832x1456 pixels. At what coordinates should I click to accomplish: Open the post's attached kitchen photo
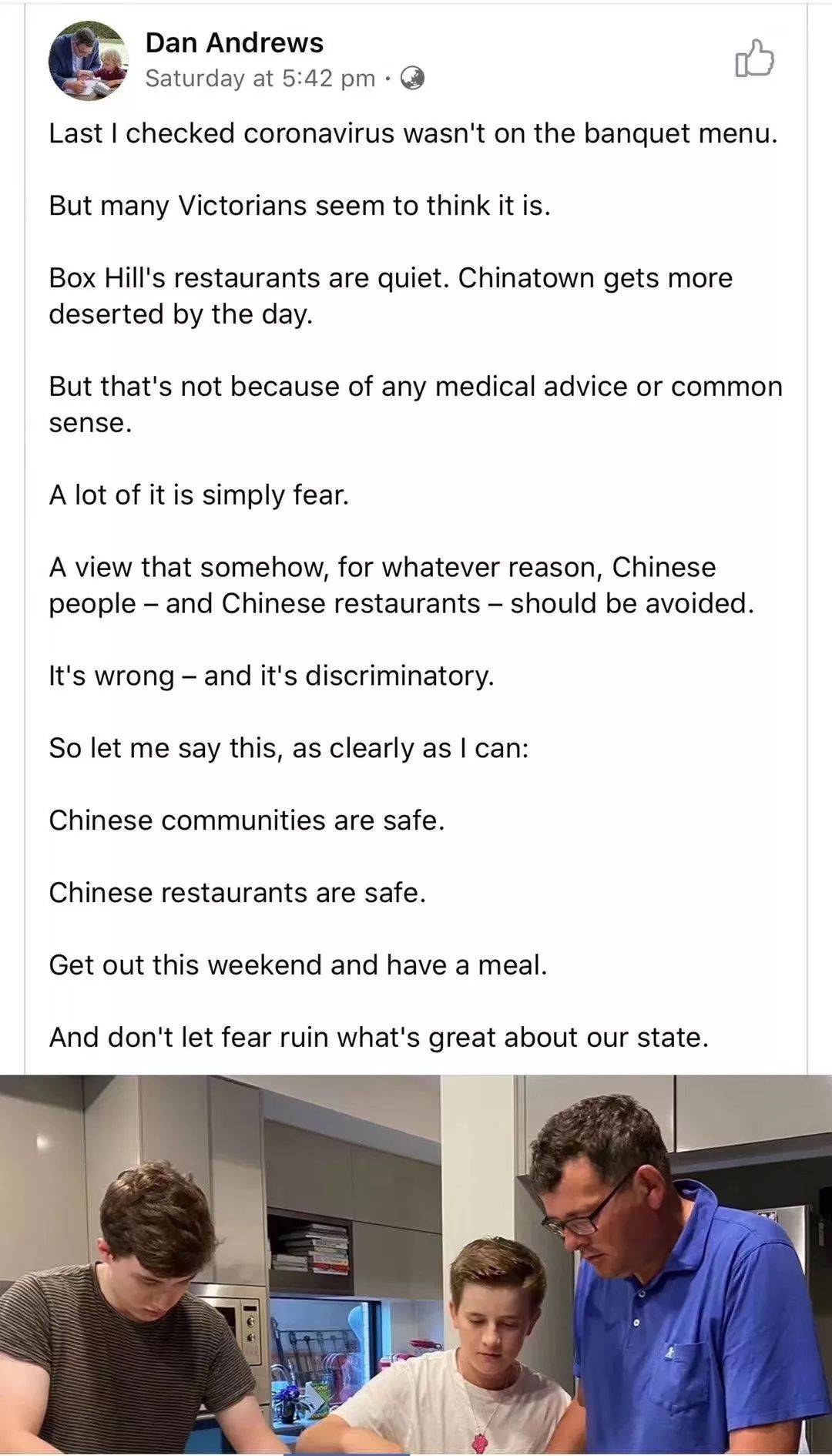pyautogui.click(x=416, y=1263)
